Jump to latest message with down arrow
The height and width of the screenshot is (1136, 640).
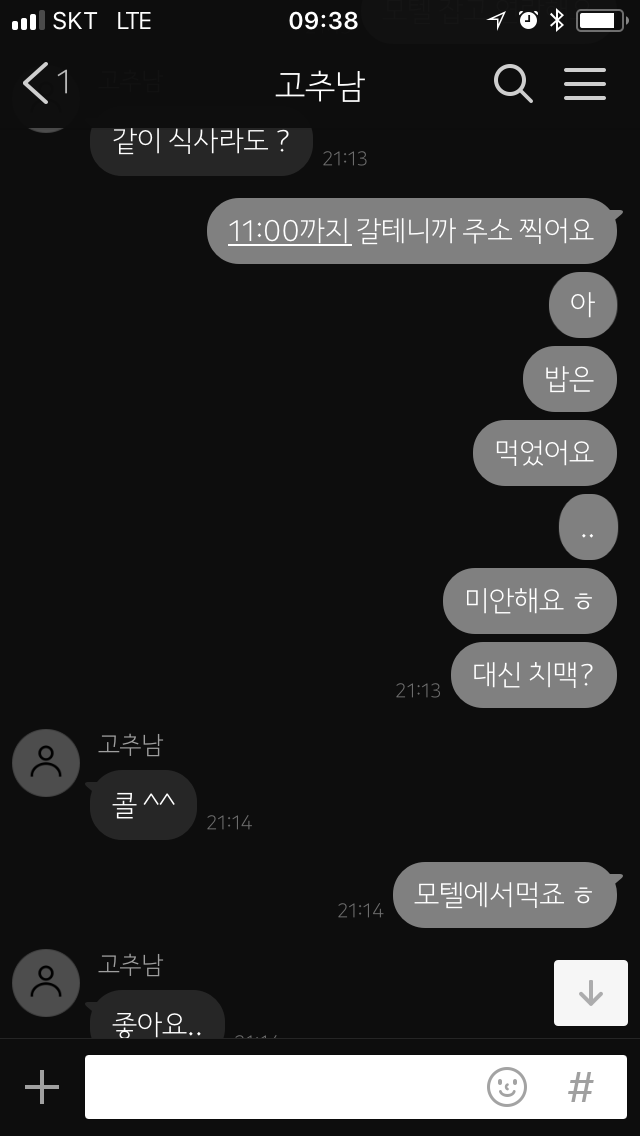click(x=591, y=993)
